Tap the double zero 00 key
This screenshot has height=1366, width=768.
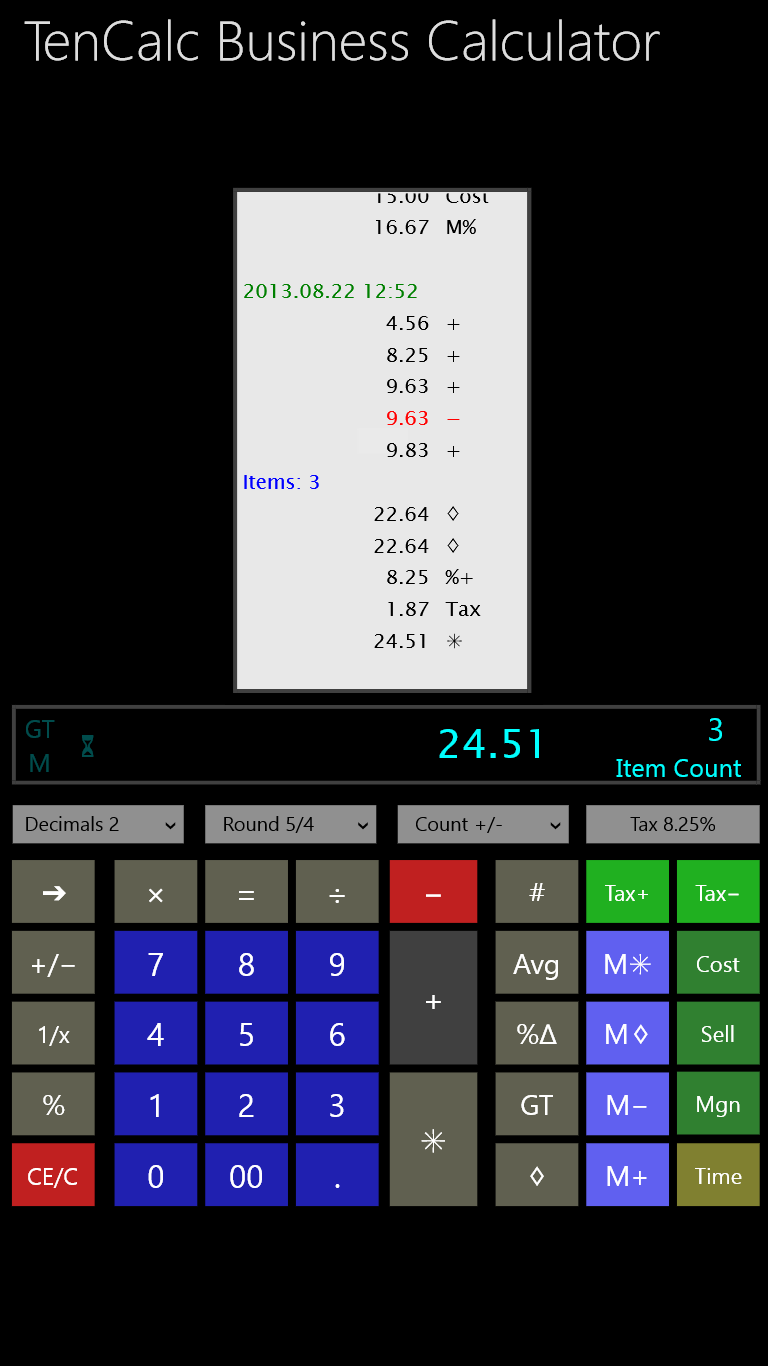point(246,1175)
